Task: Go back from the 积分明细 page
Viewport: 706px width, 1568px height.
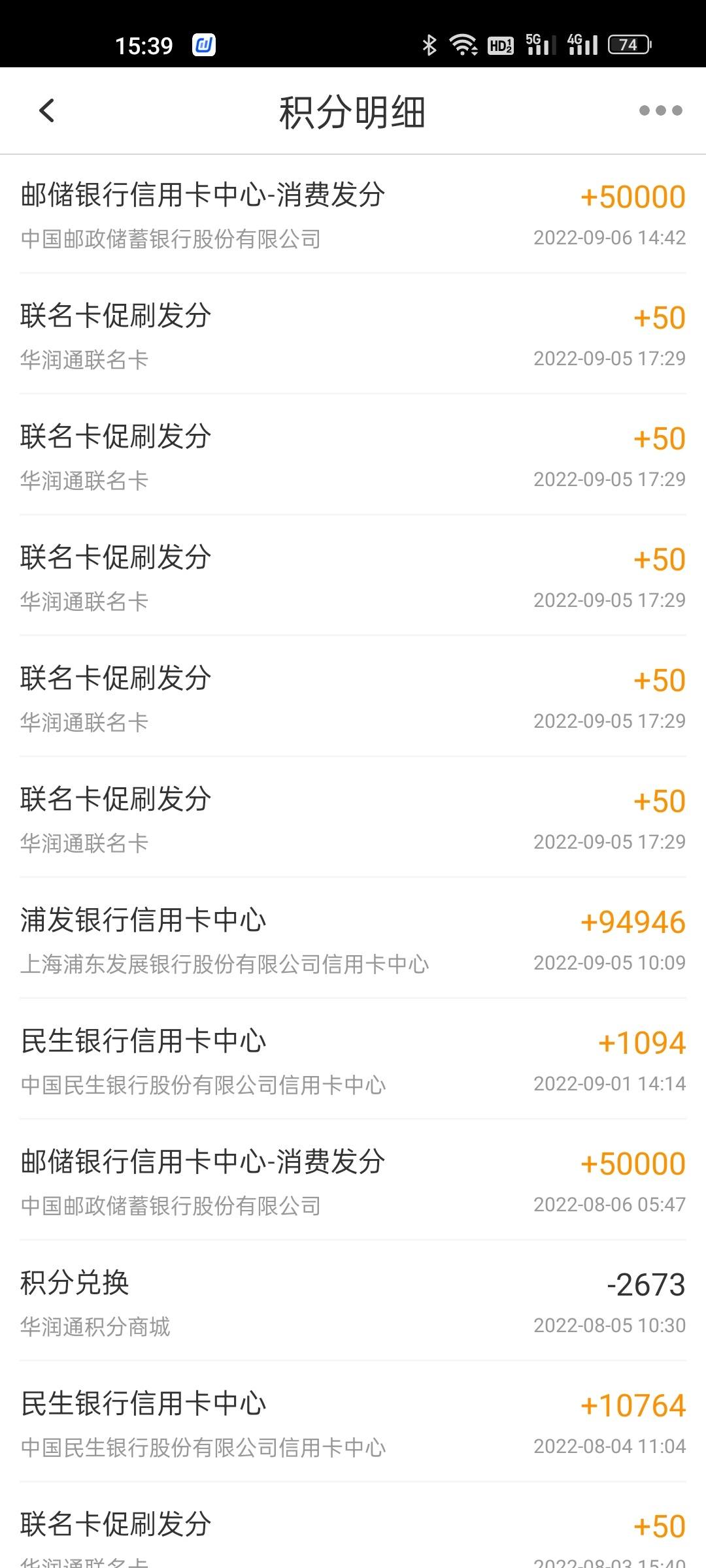Action: coord(46,111)
